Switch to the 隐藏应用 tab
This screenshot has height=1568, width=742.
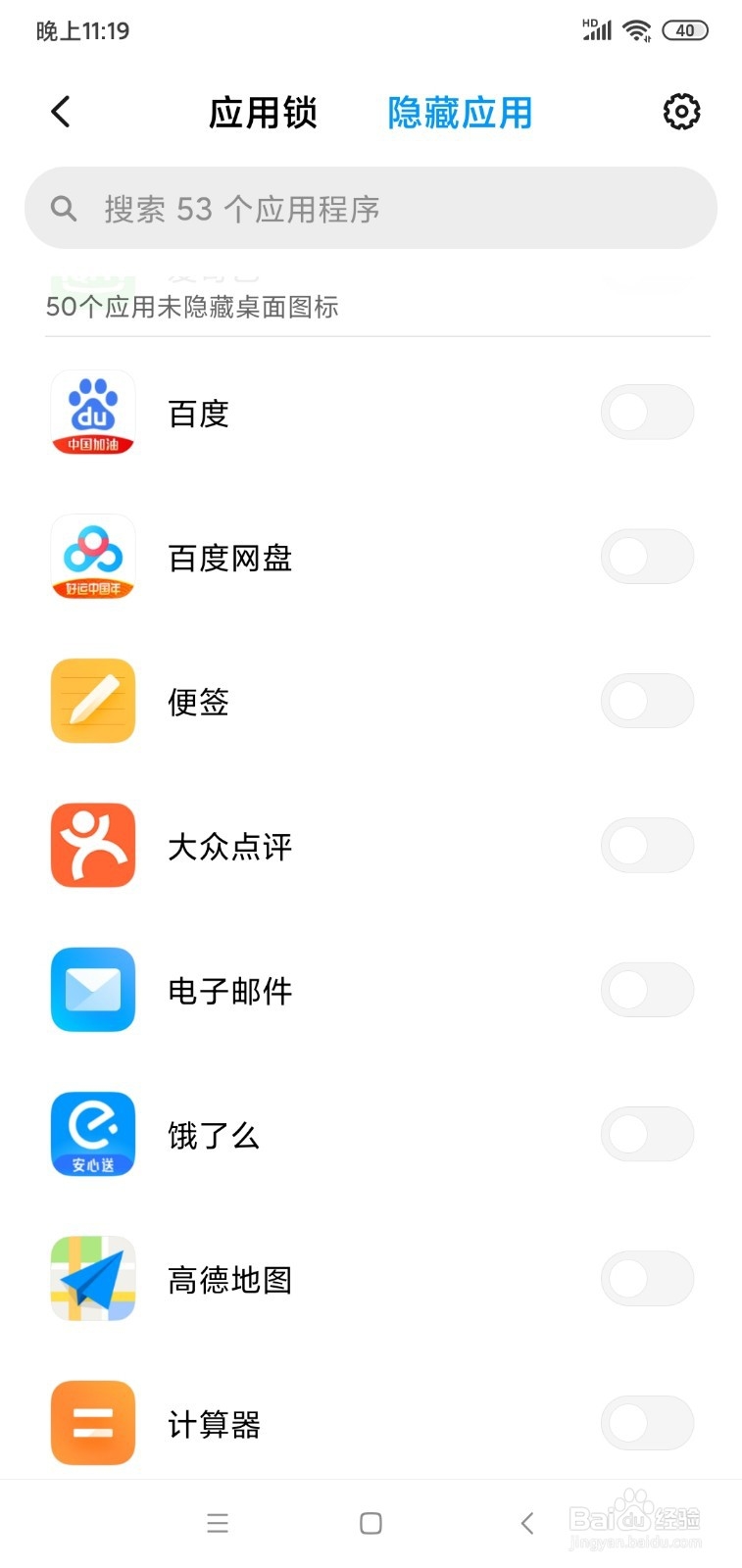(461, 113)
